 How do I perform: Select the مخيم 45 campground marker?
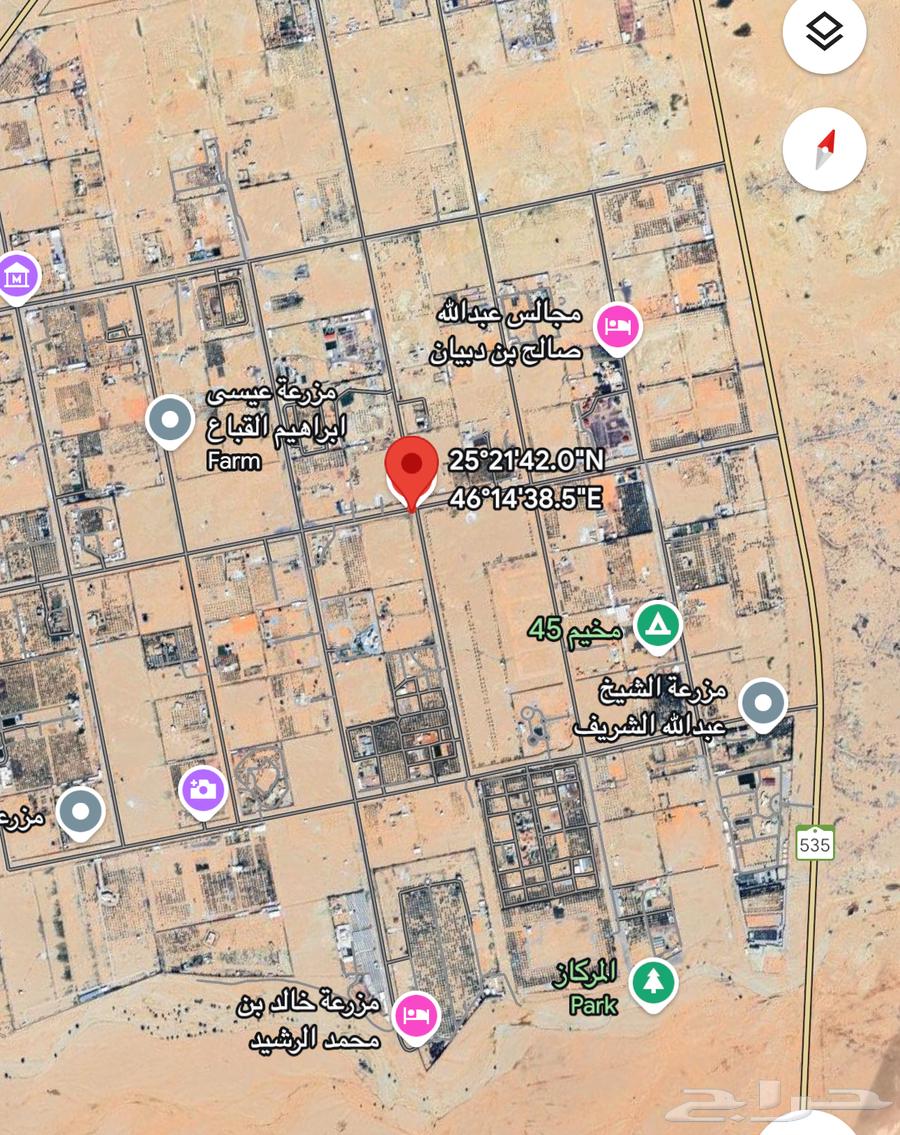tap(658, 626)
